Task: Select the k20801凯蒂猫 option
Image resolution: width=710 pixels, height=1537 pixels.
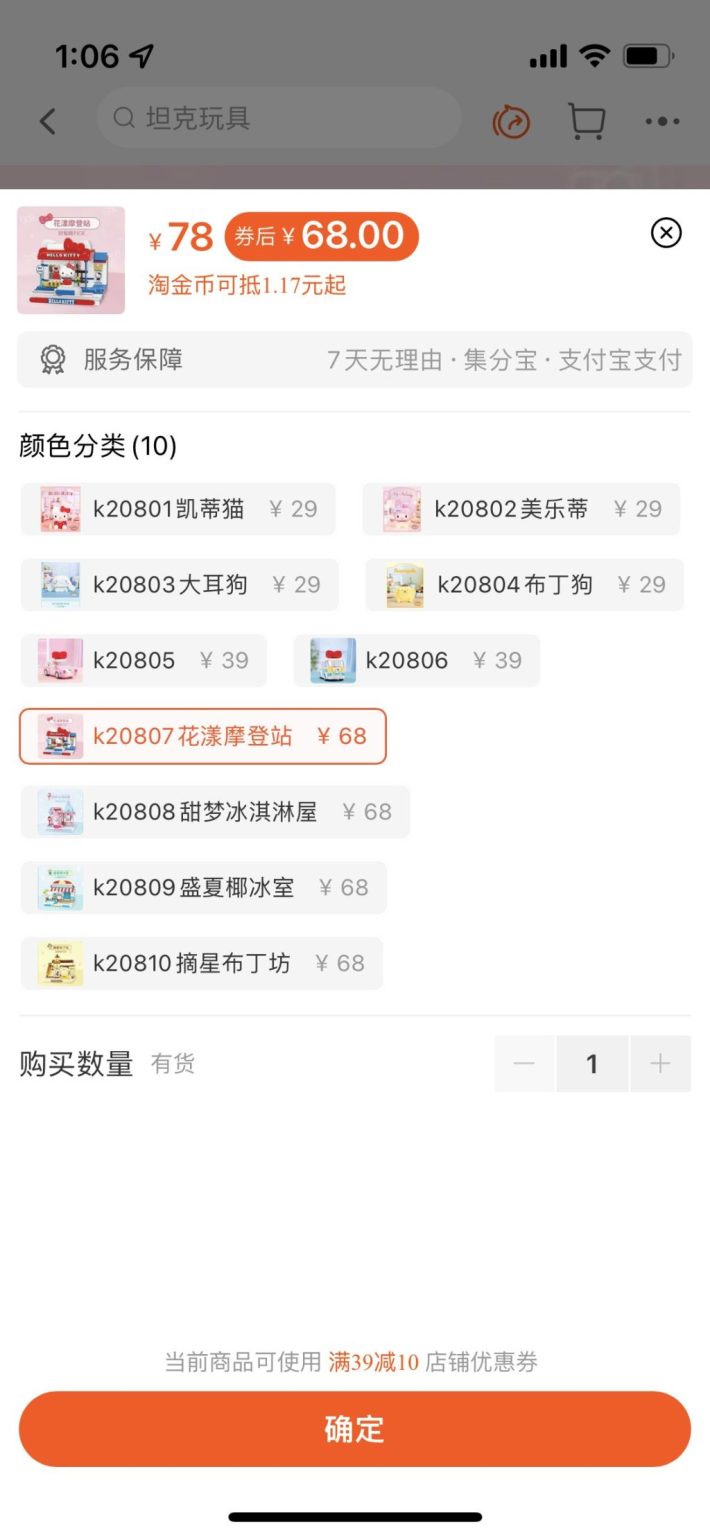Action: coord(178,509)
